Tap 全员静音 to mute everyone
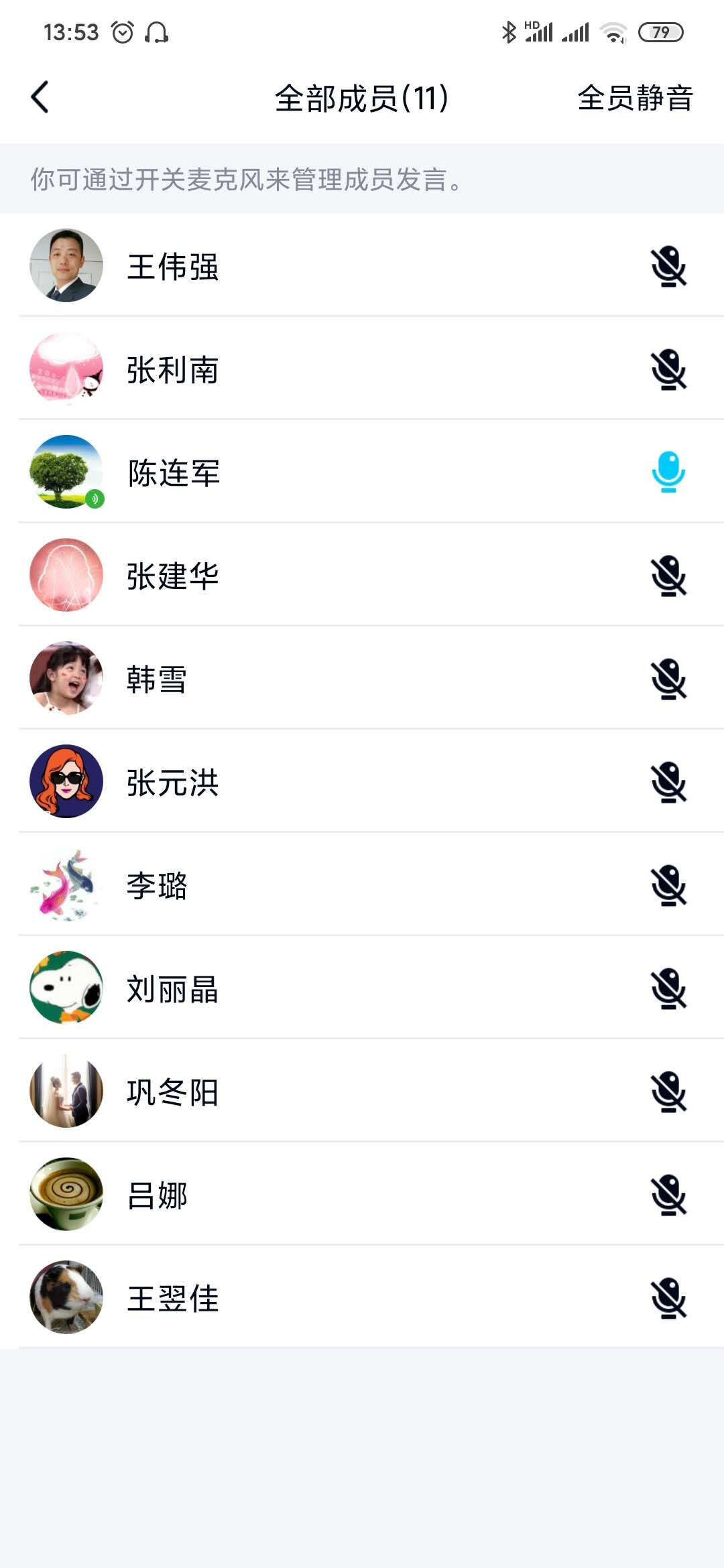The image size is (724, 1568). pos(634,98)
